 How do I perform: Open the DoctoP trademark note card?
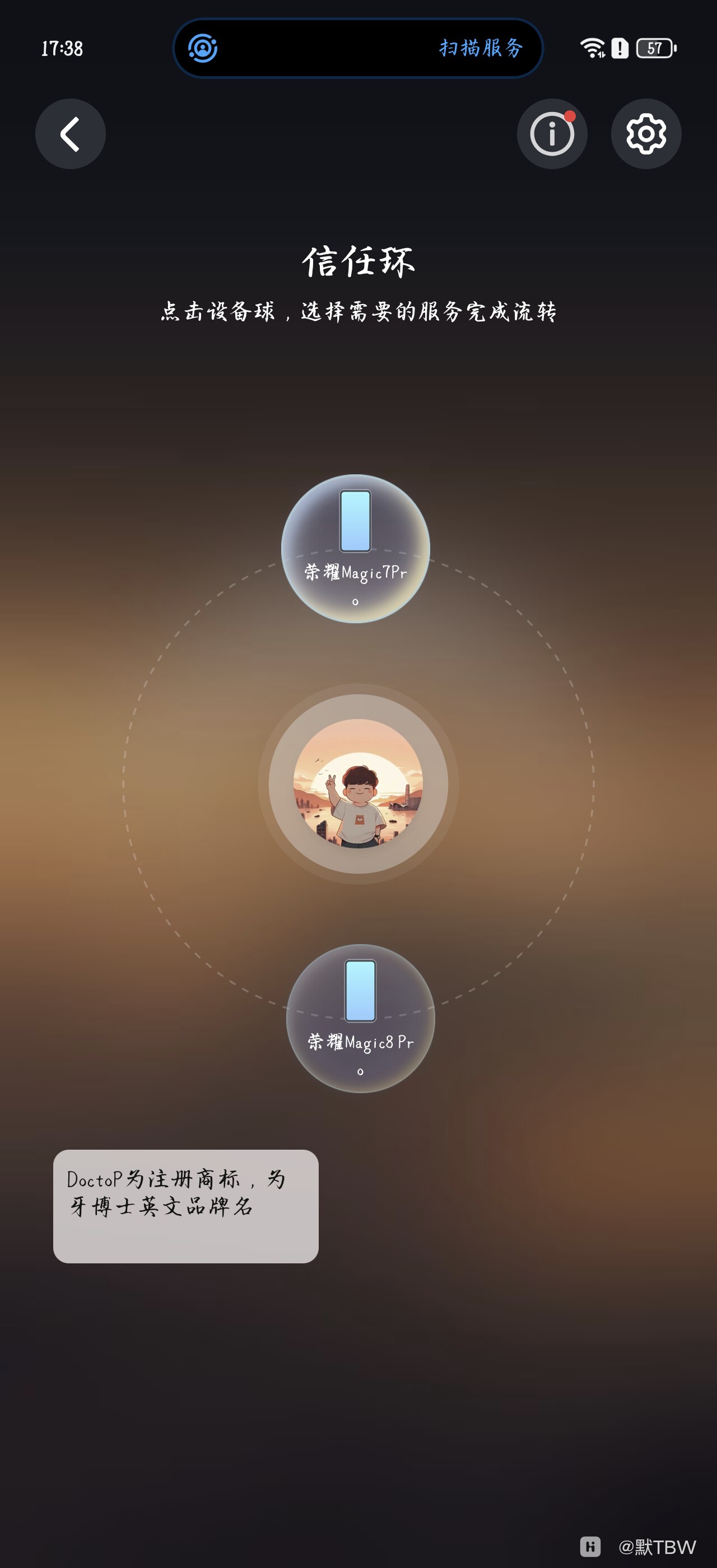pos(185,1206)
